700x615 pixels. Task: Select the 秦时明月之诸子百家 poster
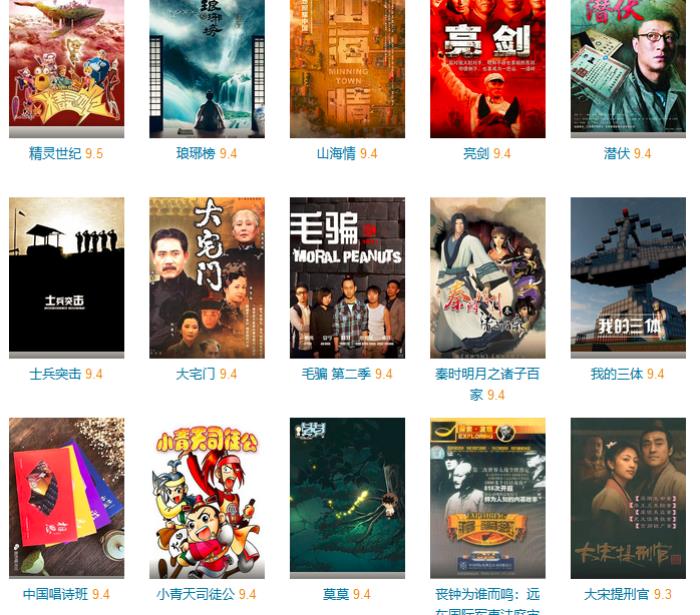click(x=488, y=277)
